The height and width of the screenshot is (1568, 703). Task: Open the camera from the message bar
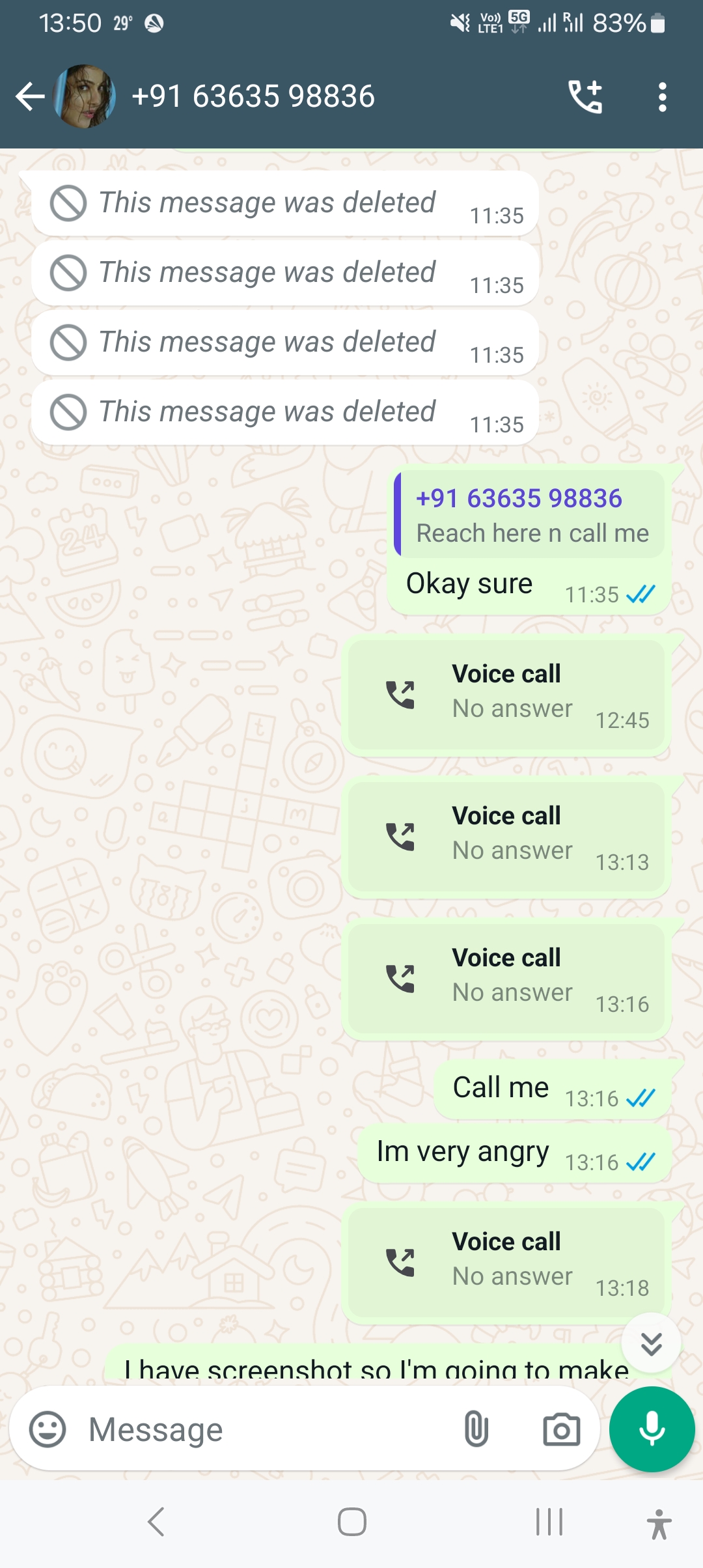(x=561, y=1429)
